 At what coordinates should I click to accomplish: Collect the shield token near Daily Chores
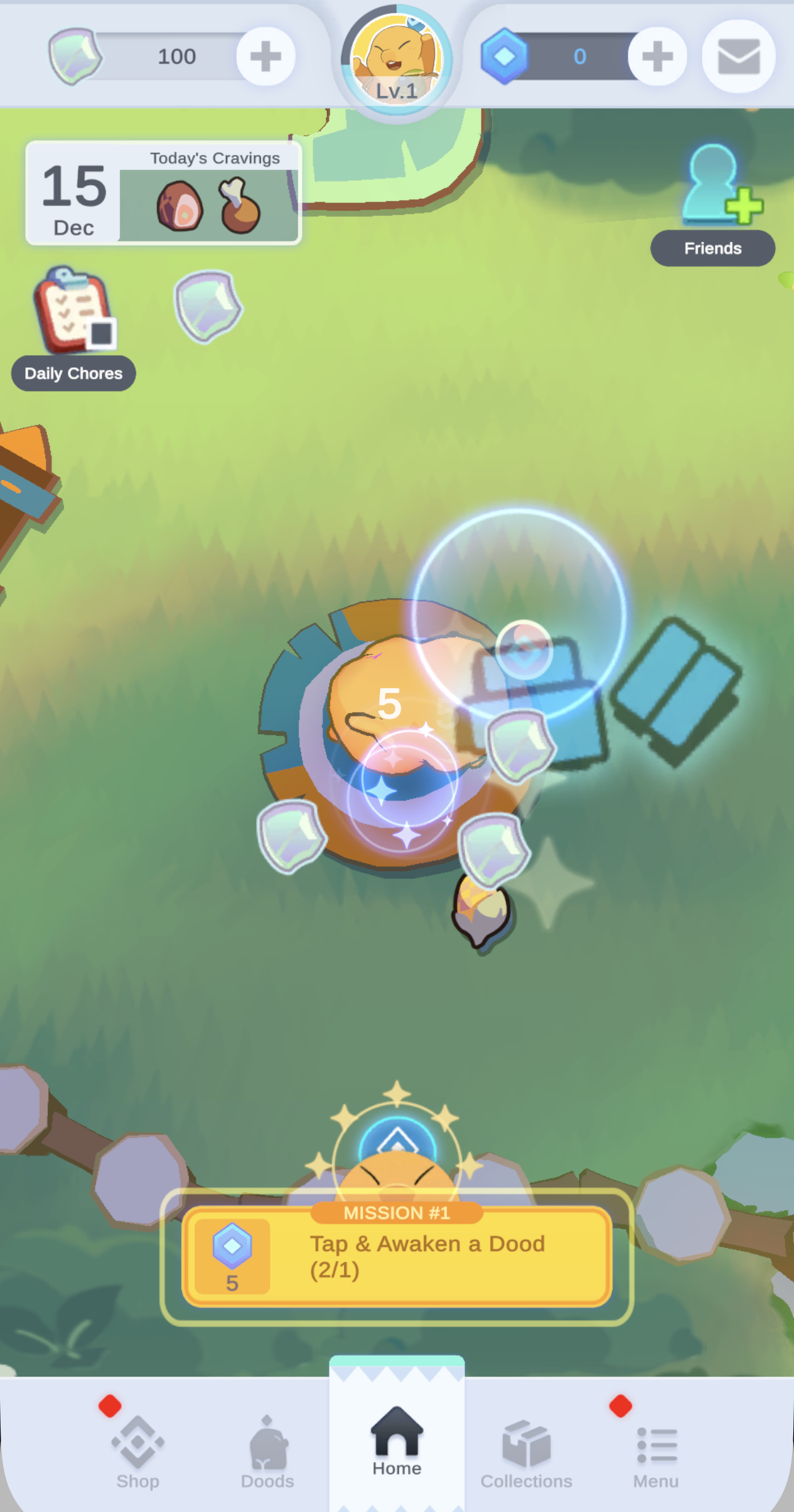pyautogui.click(x=207, y=308)
